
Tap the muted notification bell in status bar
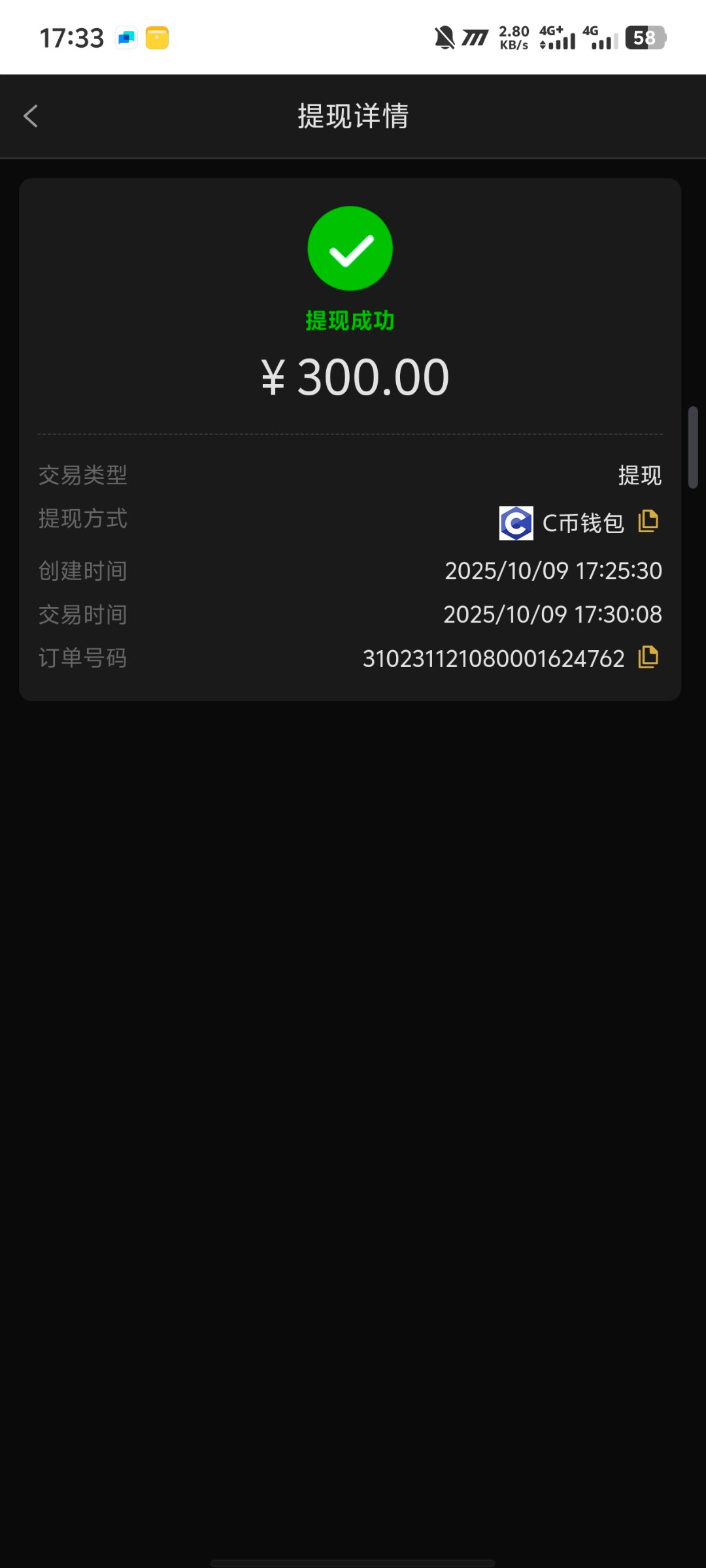pyautogui.click(x=445, y=37)
